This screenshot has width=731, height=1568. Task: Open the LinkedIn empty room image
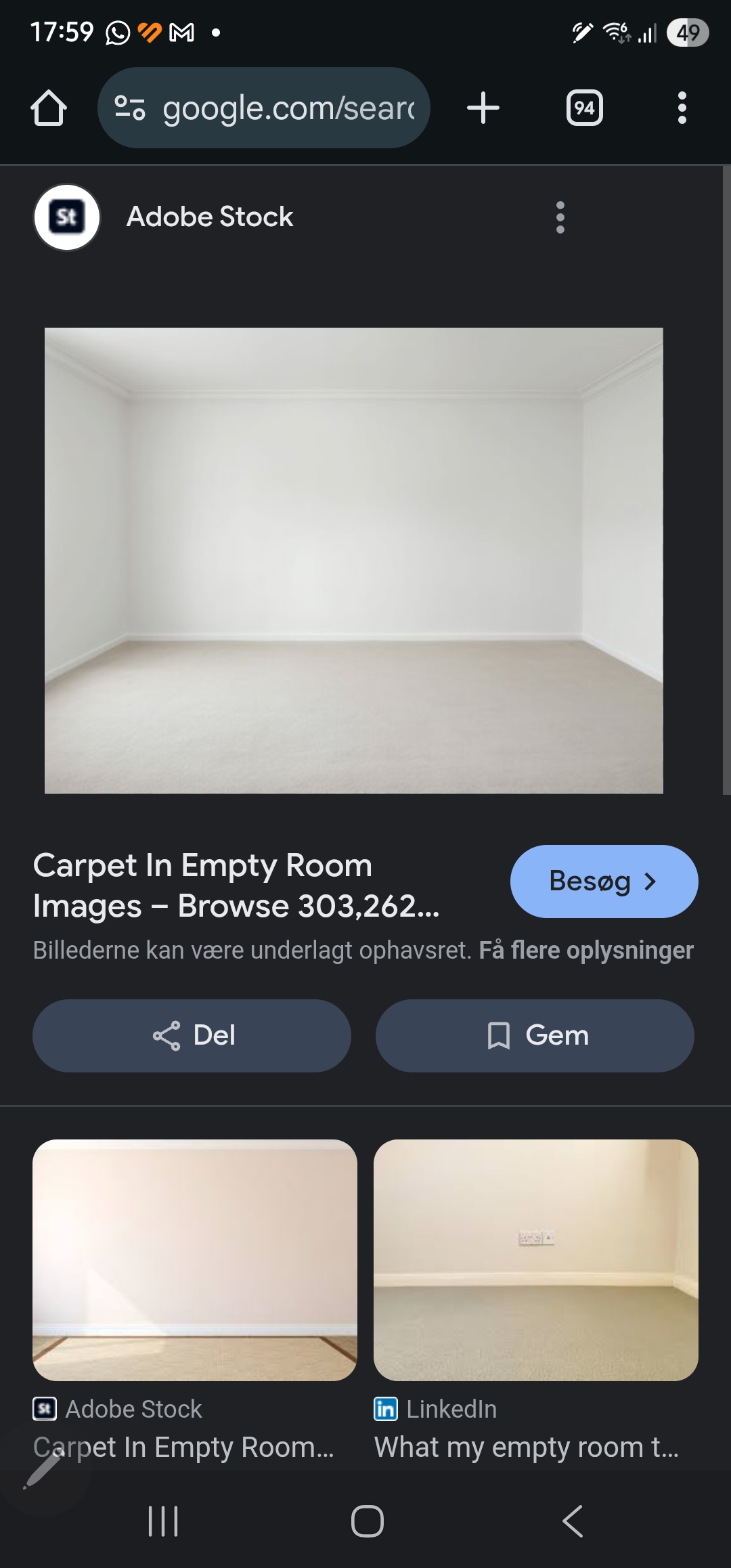535,1259
